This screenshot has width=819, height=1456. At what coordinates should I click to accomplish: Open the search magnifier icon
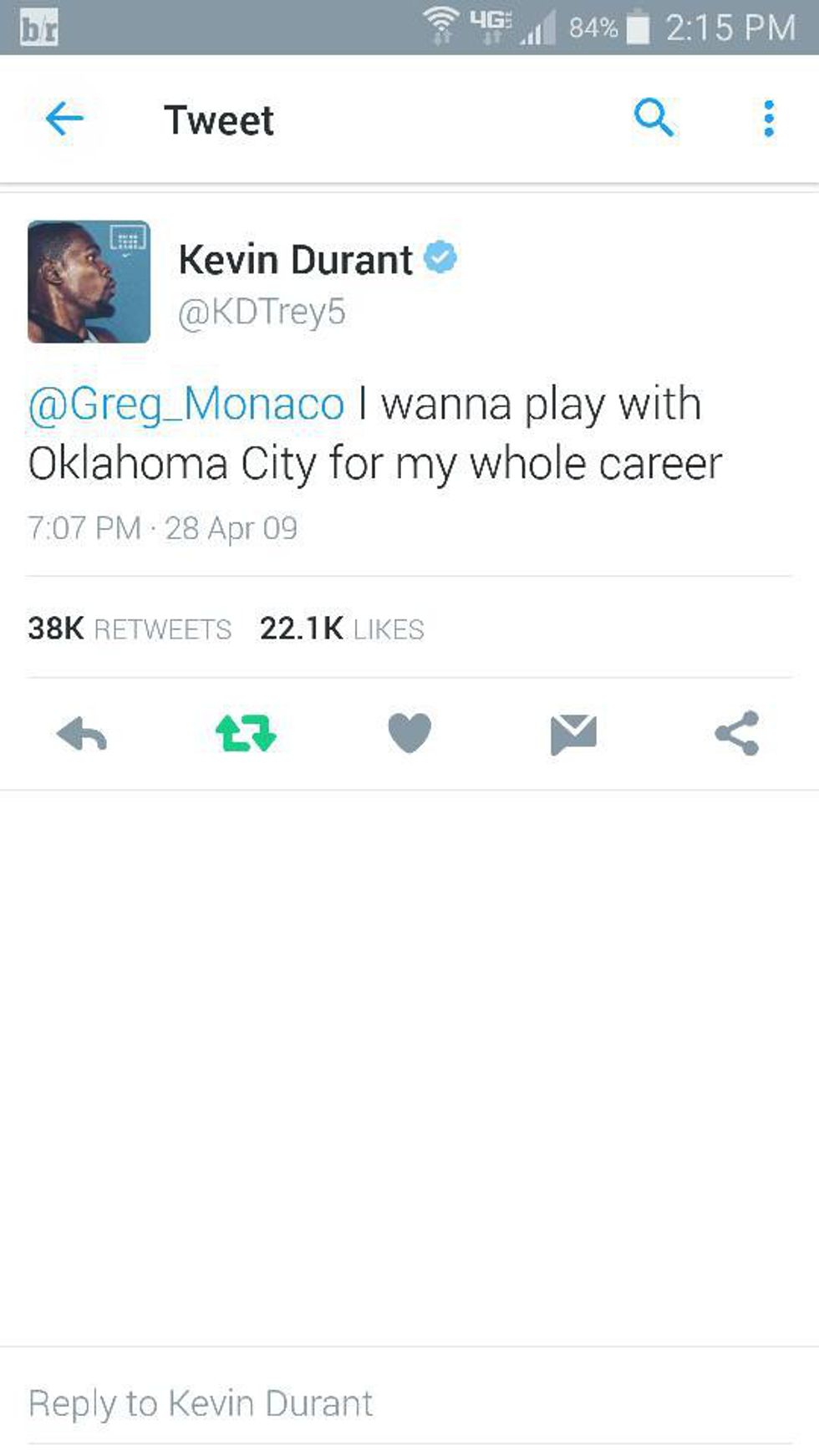[x=654, y=118]
